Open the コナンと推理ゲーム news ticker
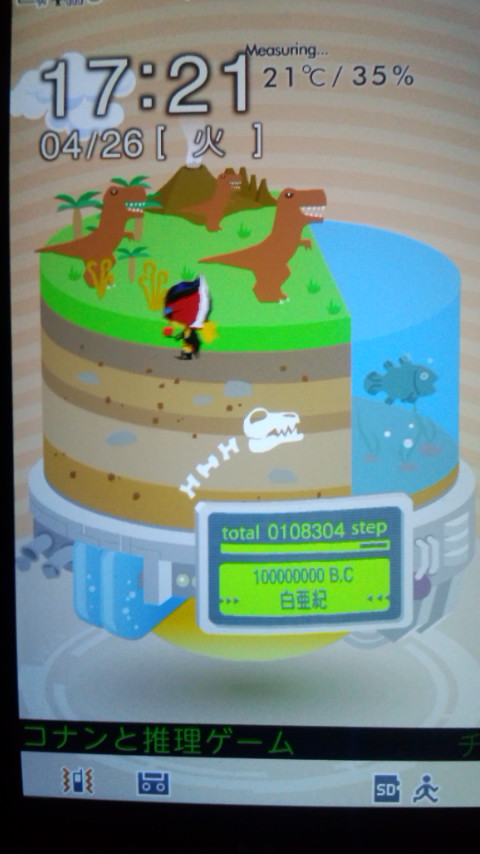The height and width of the screenshot is (854, 480). pos(159,741)
